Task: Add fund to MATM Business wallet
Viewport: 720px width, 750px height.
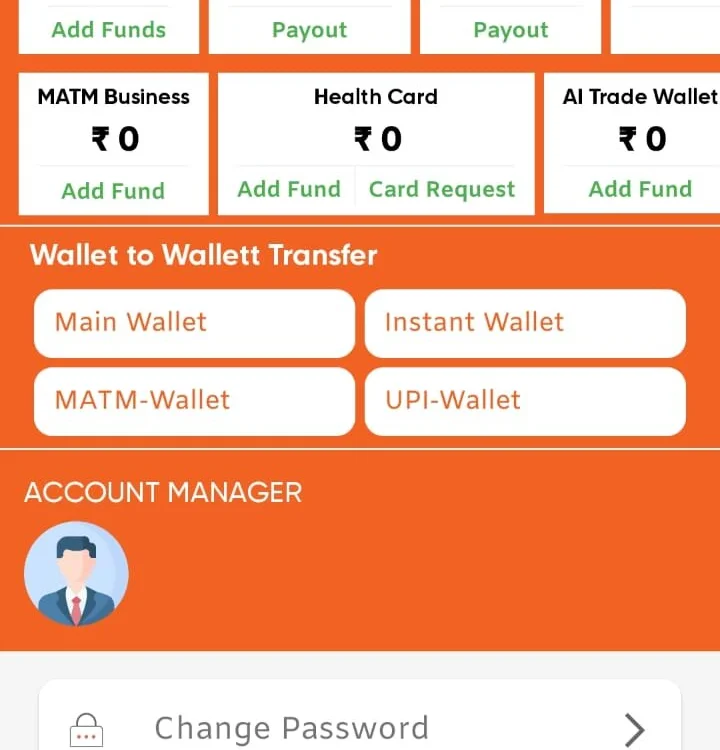Action: click(x=113, y=191)
